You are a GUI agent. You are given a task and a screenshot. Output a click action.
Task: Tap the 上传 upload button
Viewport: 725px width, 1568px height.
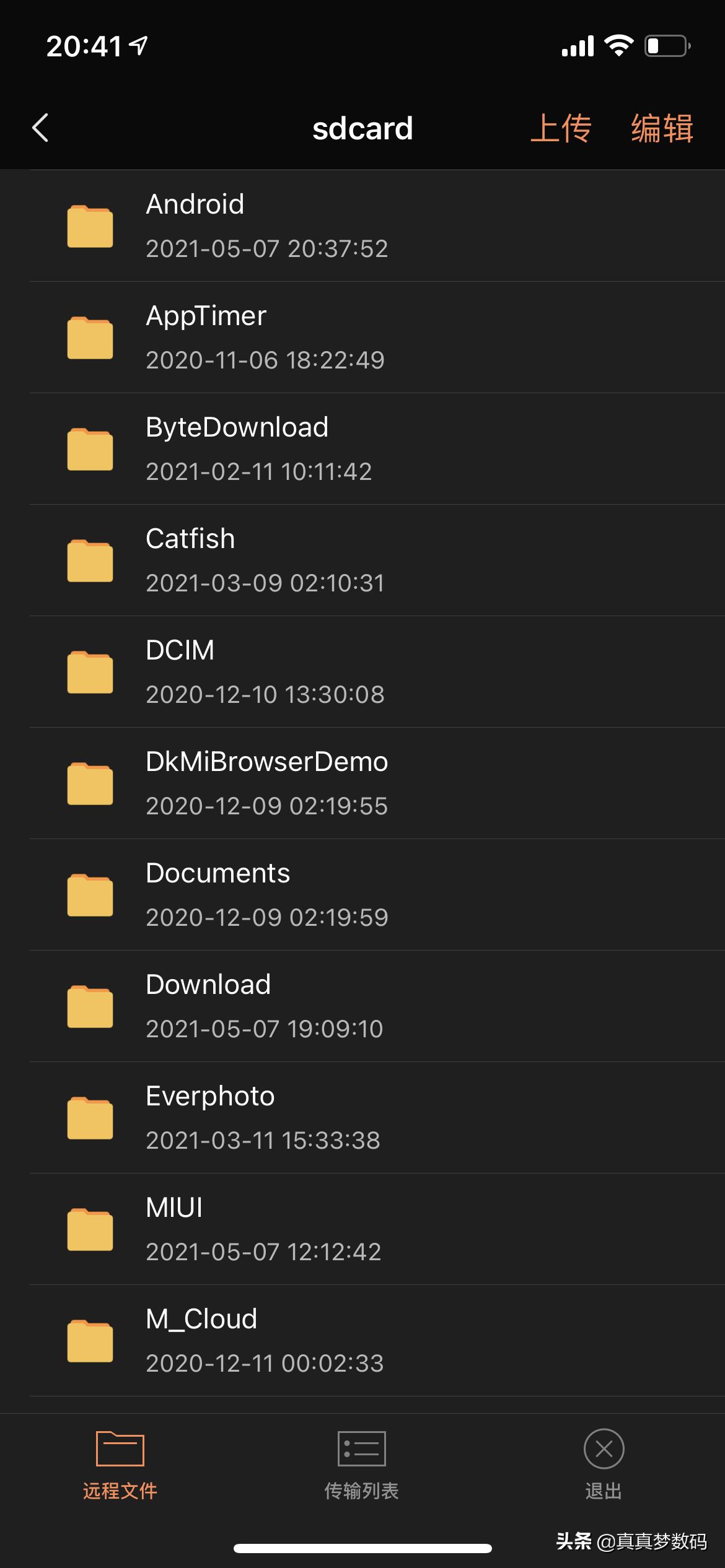(x=561, y=129)
